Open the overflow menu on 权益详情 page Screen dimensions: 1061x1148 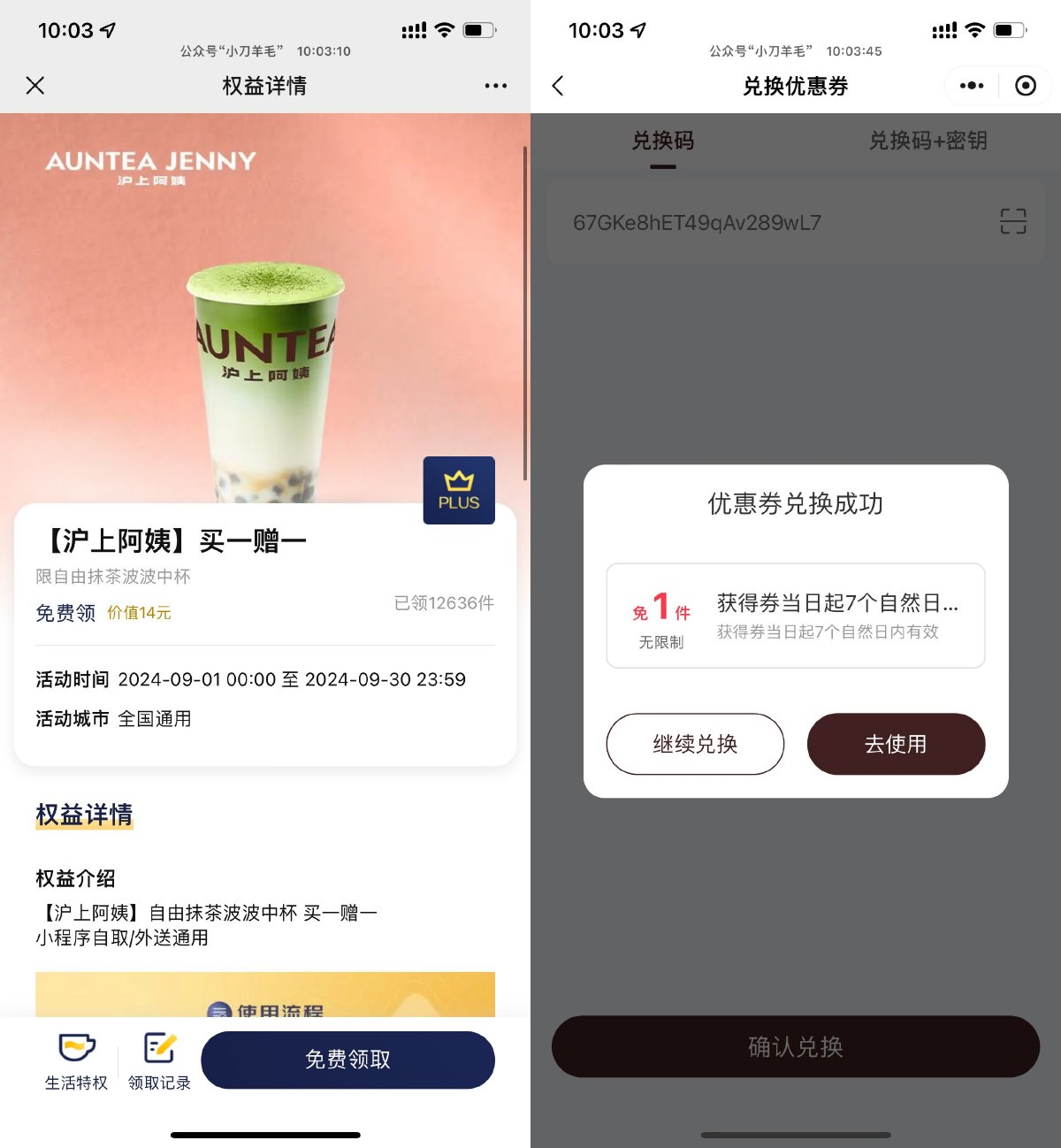(496, 86)
